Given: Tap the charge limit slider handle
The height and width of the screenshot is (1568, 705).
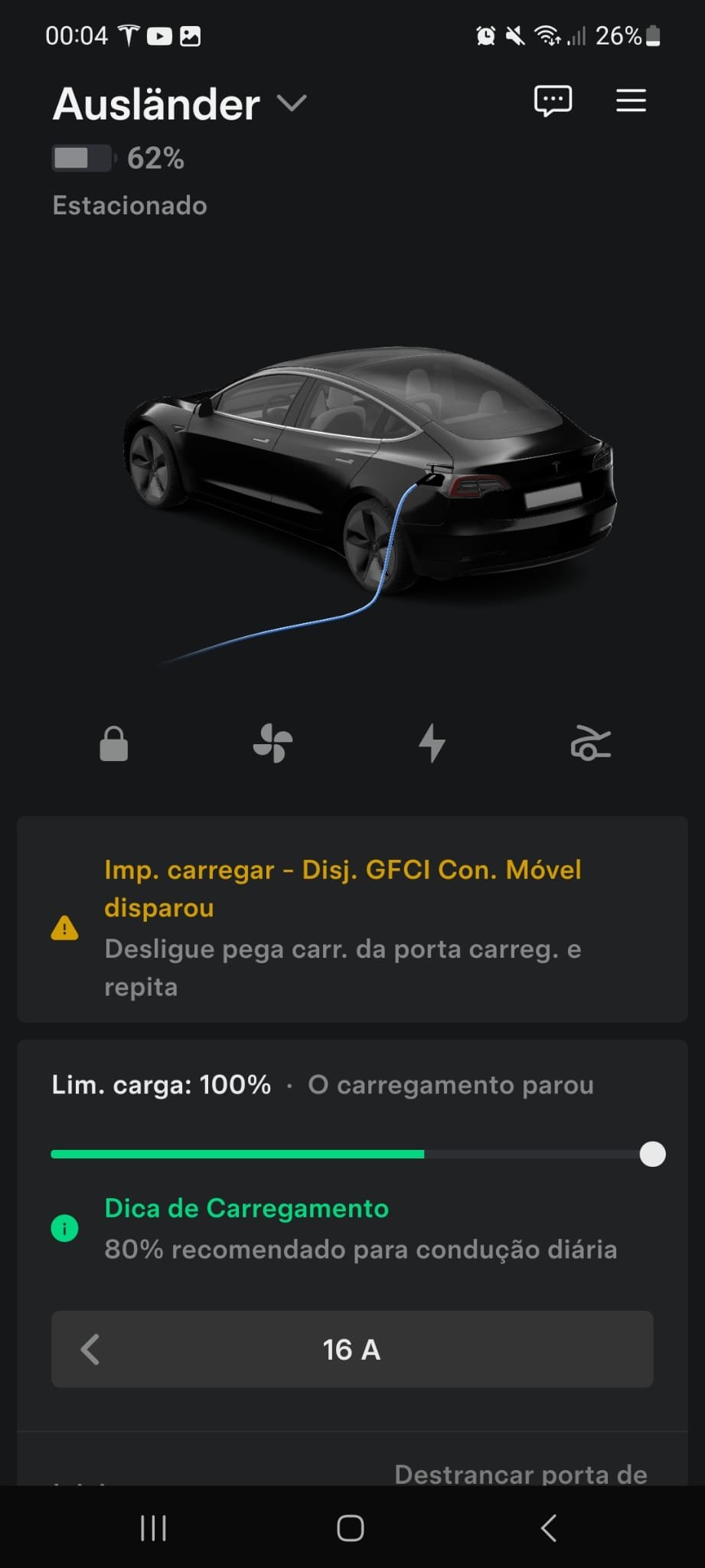Looking at the screenshot, I should (x=652, y=1154).
